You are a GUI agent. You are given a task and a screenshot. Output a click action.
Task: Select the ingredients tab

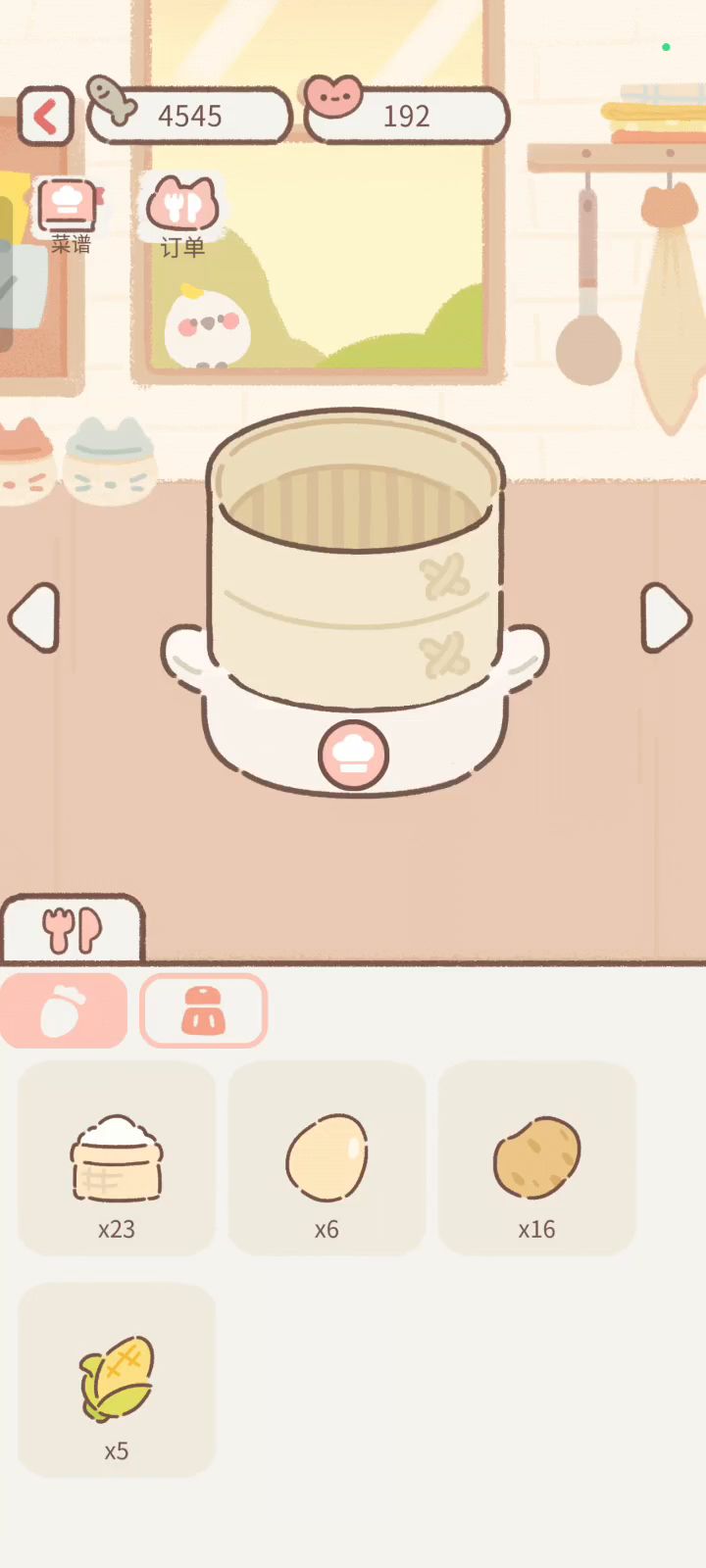coord(64,1010)
